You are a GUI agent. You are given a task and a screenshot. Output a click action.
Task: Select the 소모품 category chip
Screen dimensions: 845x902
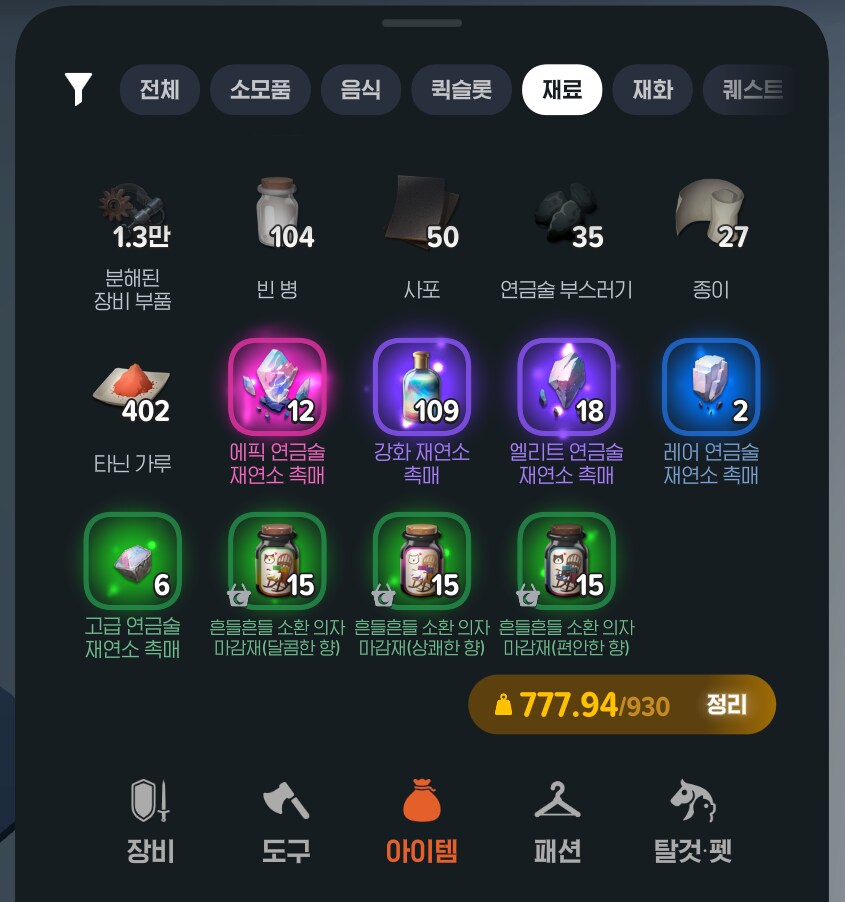[x=260, y=90]
